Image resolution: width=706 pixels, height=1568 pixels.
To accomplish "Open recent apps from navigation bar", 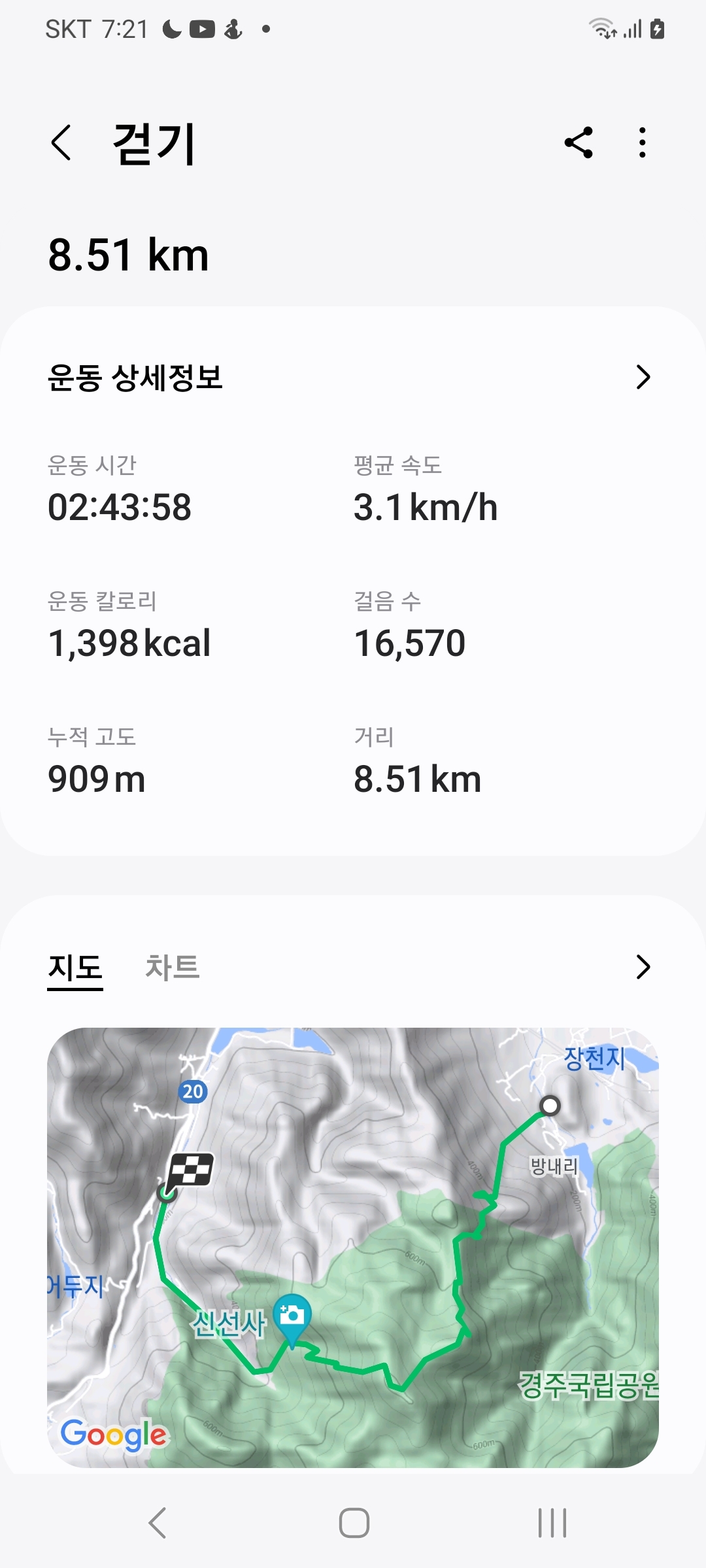I will pos(552,1523).
